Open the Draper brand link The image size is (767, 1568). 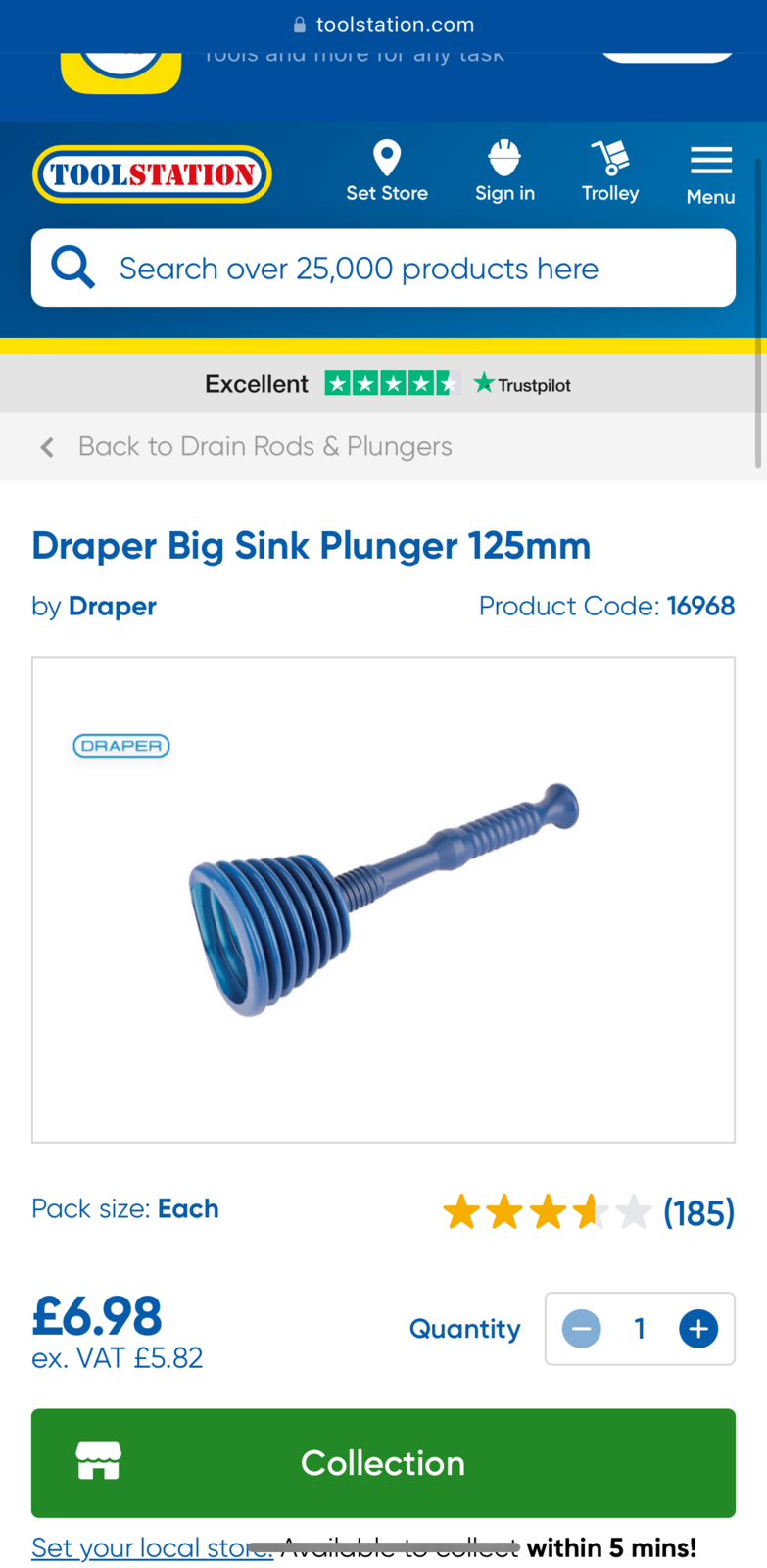pyautogui.click(x=112, y=607)
